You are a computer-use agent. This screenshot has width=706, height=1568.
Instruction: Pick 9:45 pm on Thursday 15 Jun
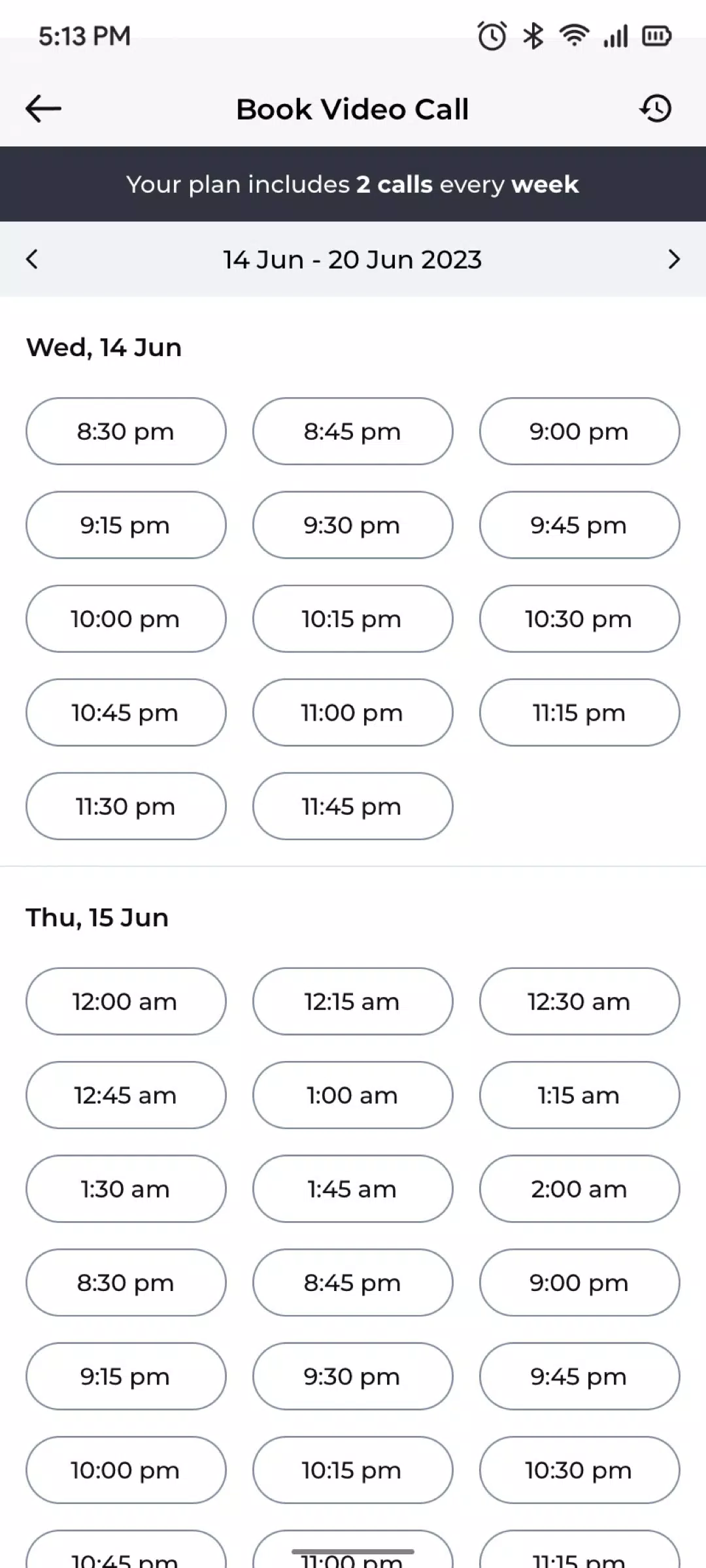(x=579, y=1377)
